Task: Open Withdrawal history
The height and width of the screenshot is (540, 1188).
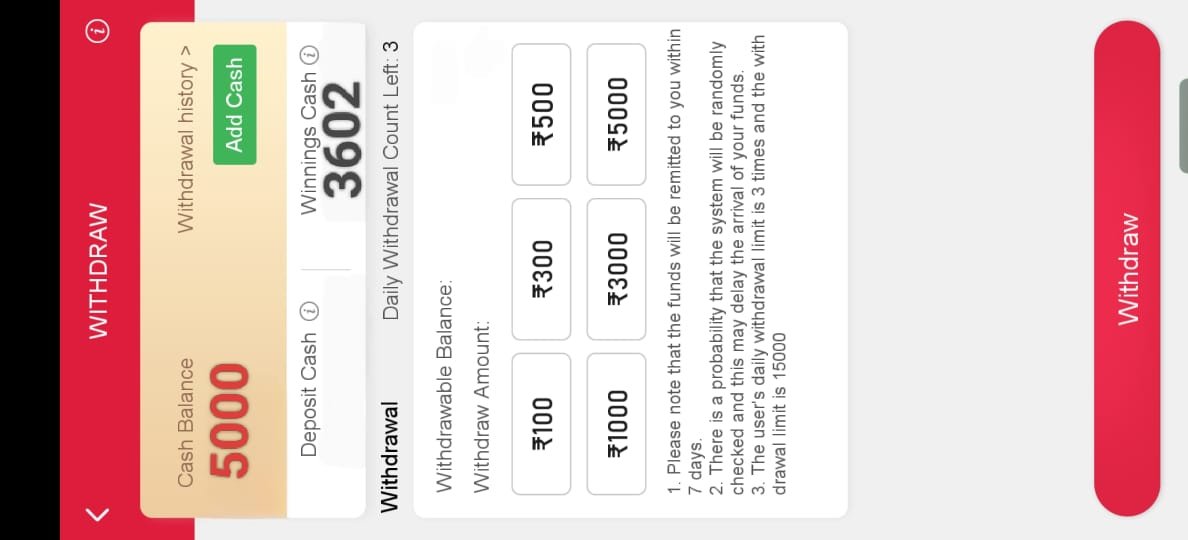Action: tap(186, 125)
